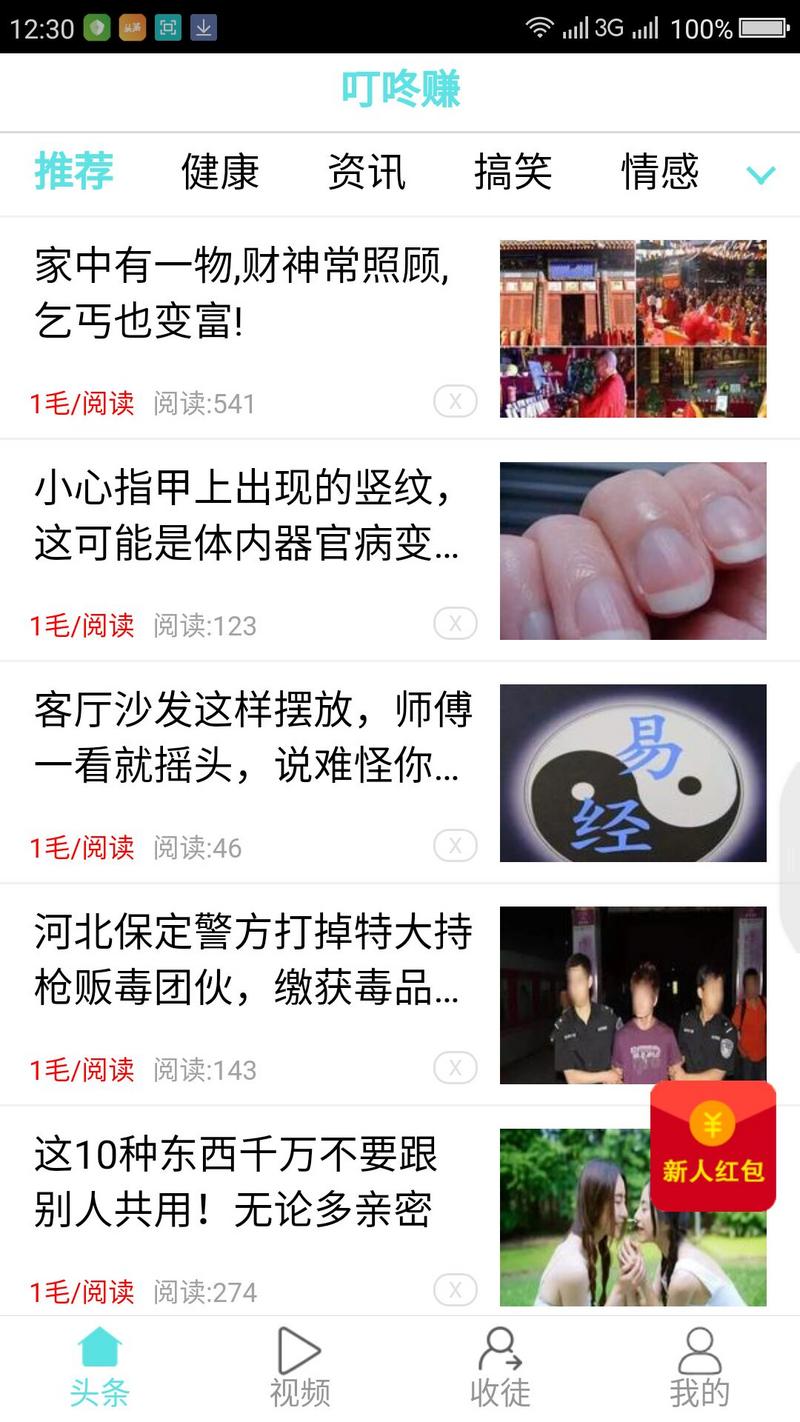Tap the 推荐 tab

point(74,172)
